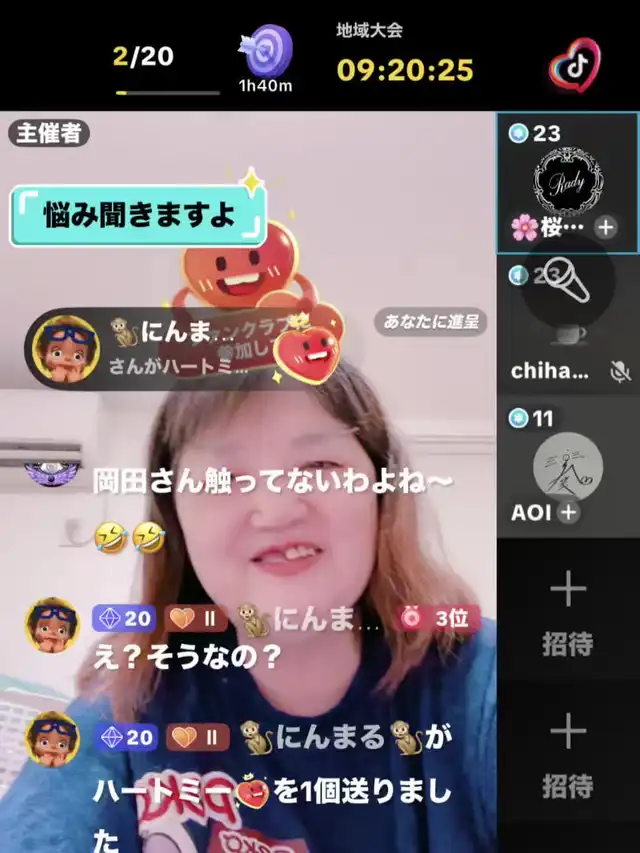Open the 3位 ranking badge
Image resolution: width=640 pixels, height=853 pixels.
pos(438,618)
